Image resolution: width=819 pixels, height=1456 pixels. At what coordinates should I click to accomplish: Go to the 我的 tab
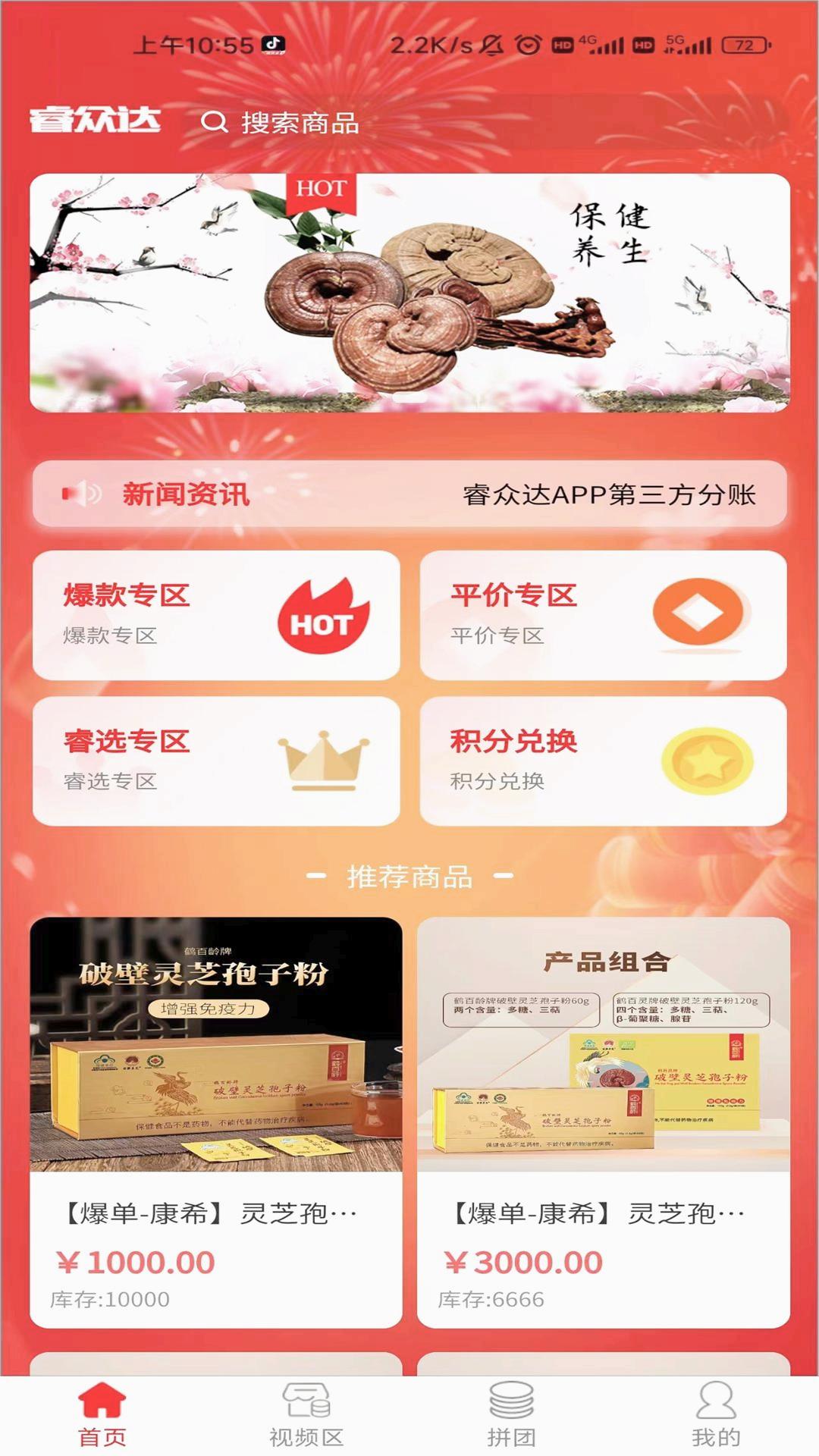tap(715, 1415)
